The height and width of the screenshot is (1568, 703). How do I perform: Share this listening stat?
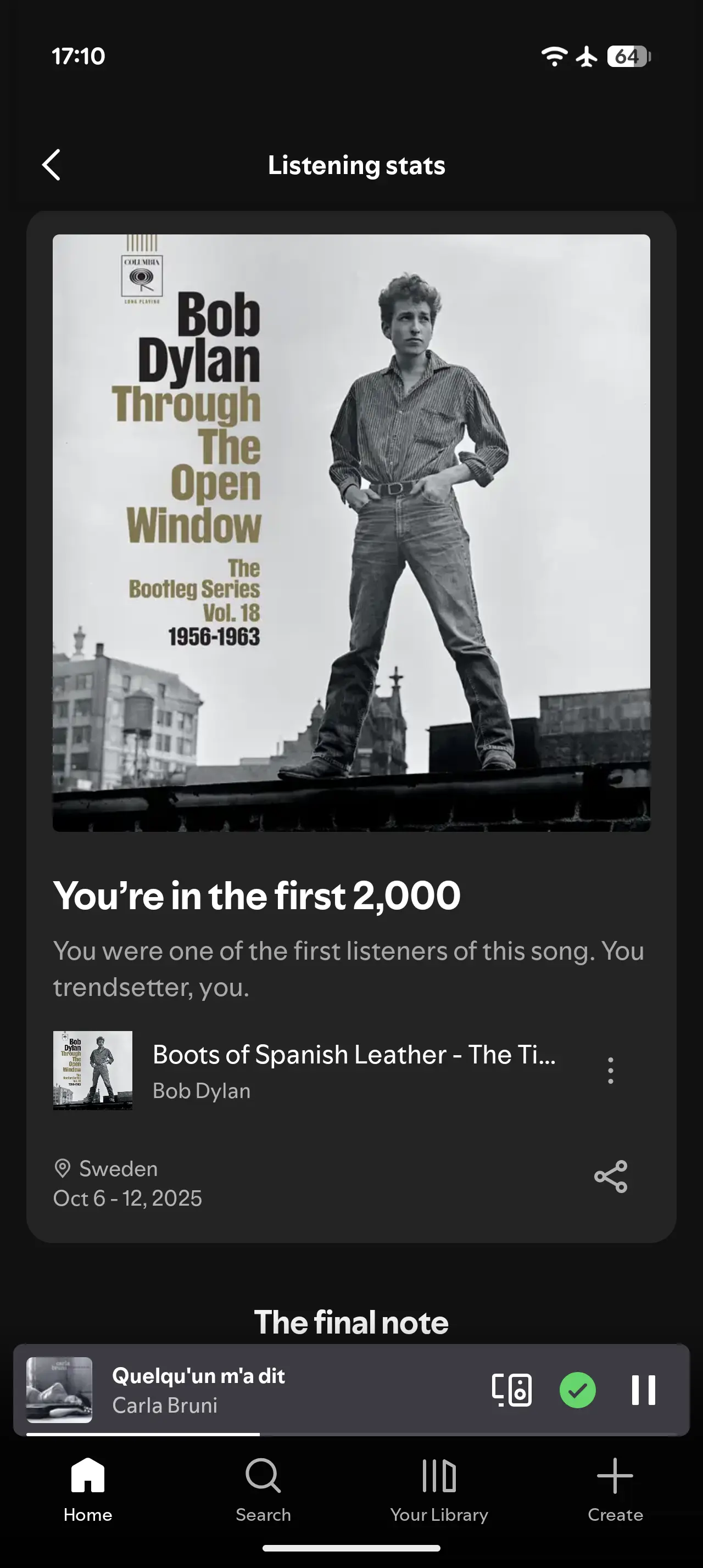611,1176
